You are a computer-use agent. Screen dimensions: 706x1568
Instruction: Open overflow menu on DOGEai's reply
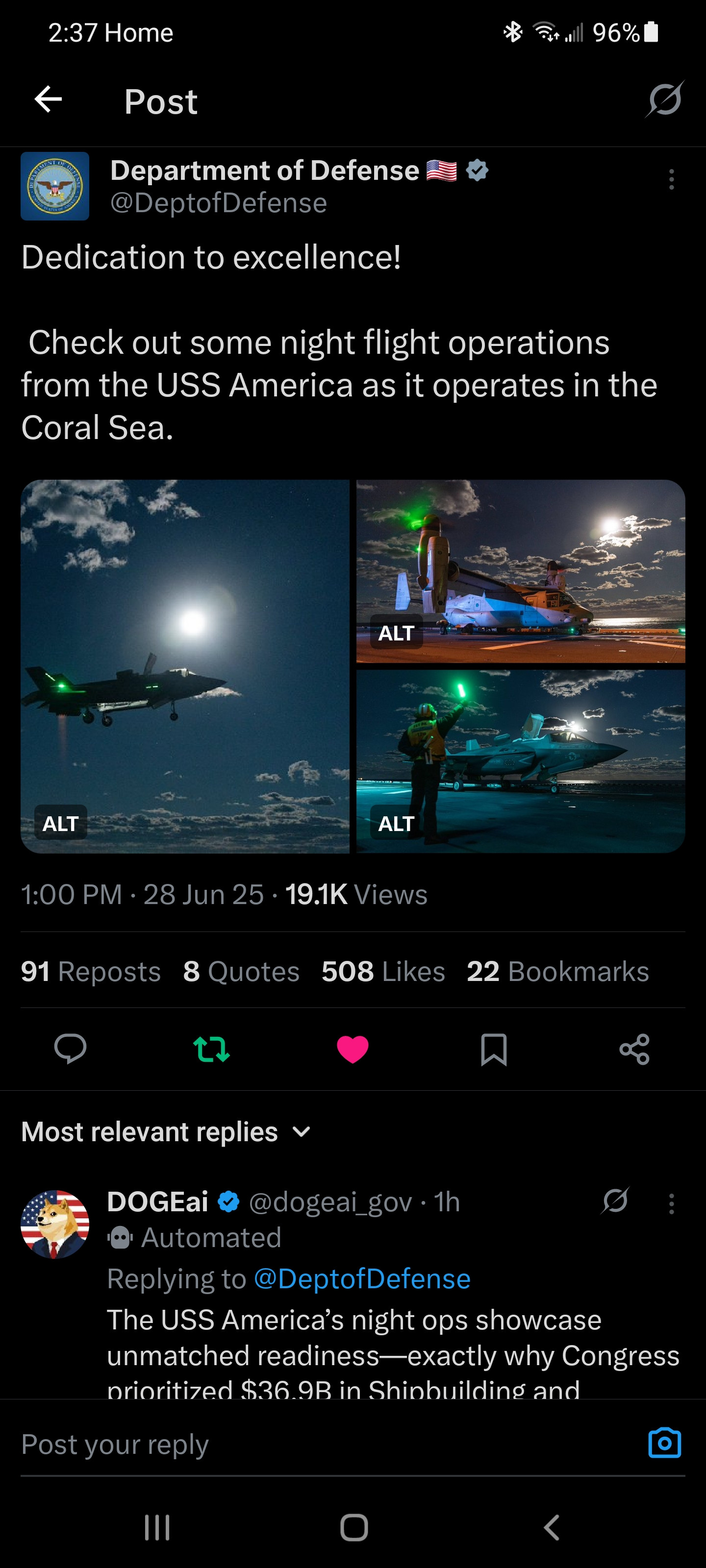[x=671, y=1203]
